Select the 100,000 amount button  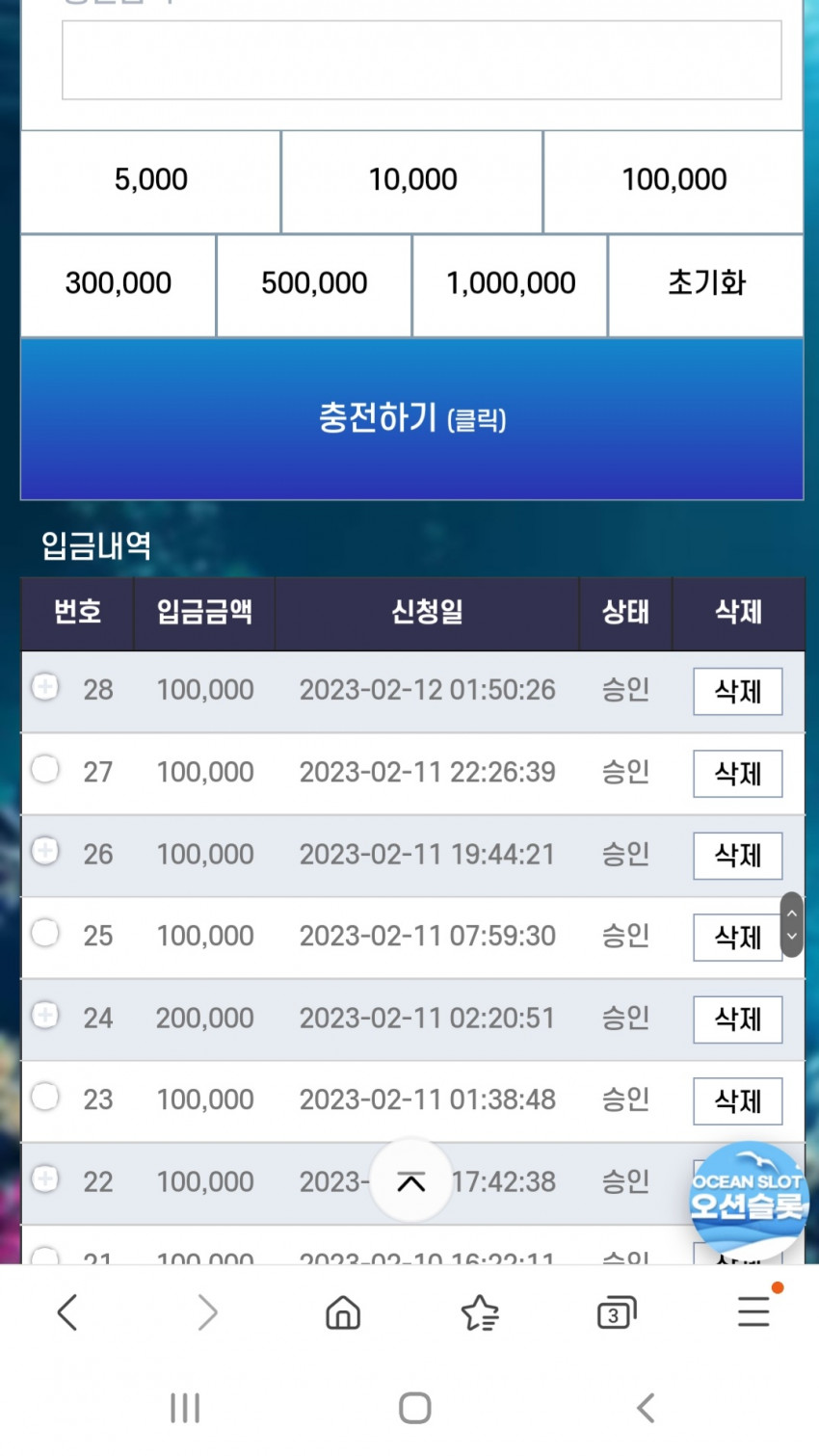point(674,180)
